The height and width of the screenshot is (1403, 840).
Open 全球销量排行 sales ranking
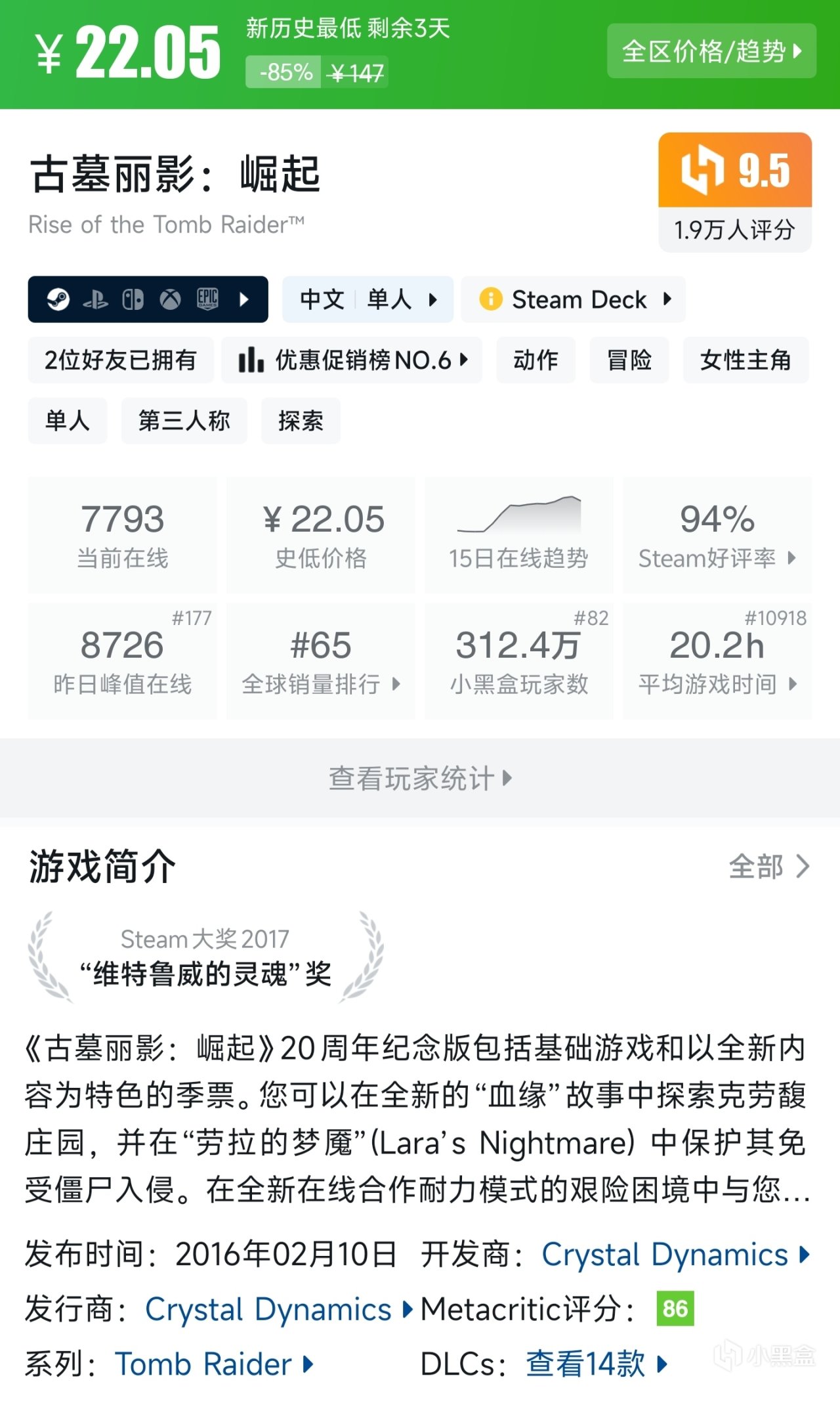click(321, 661)
